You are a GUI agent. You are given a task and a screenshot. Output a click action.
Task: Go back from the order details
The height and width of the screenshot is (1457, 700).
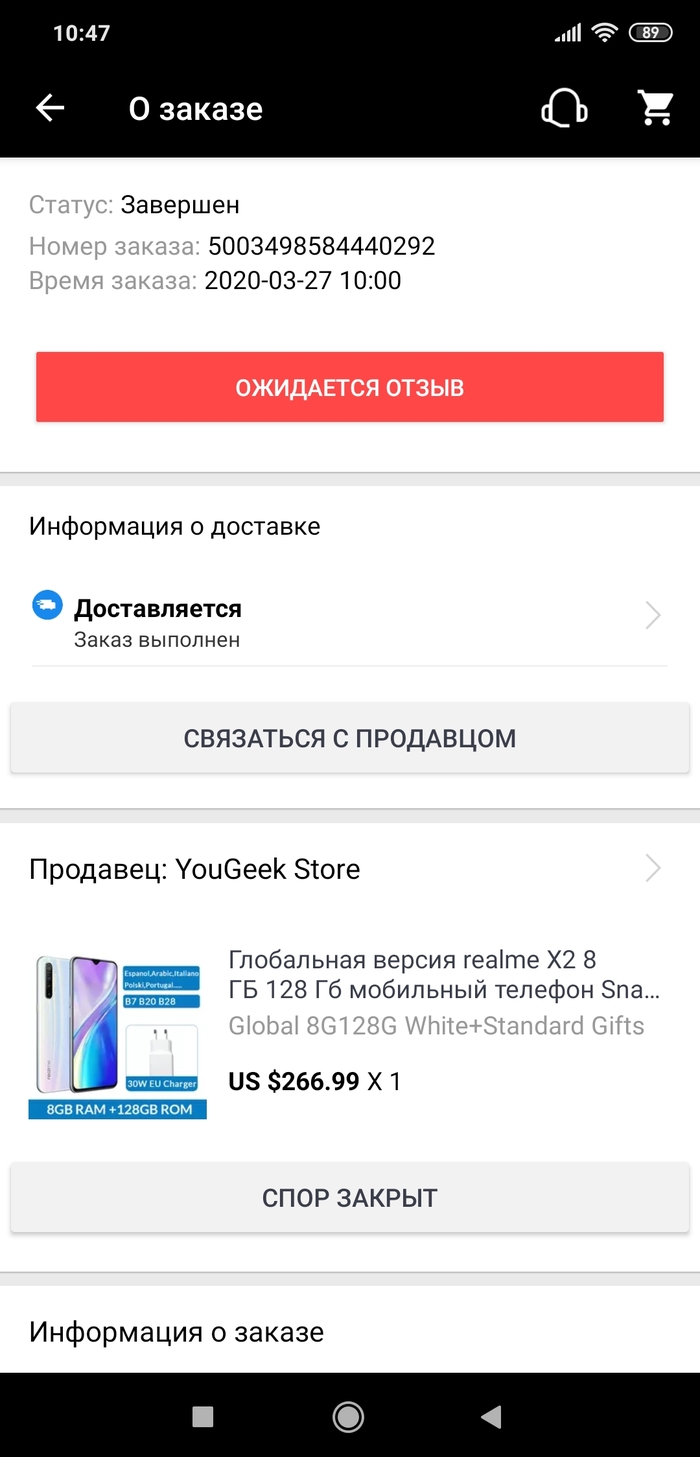coord(50,109)
